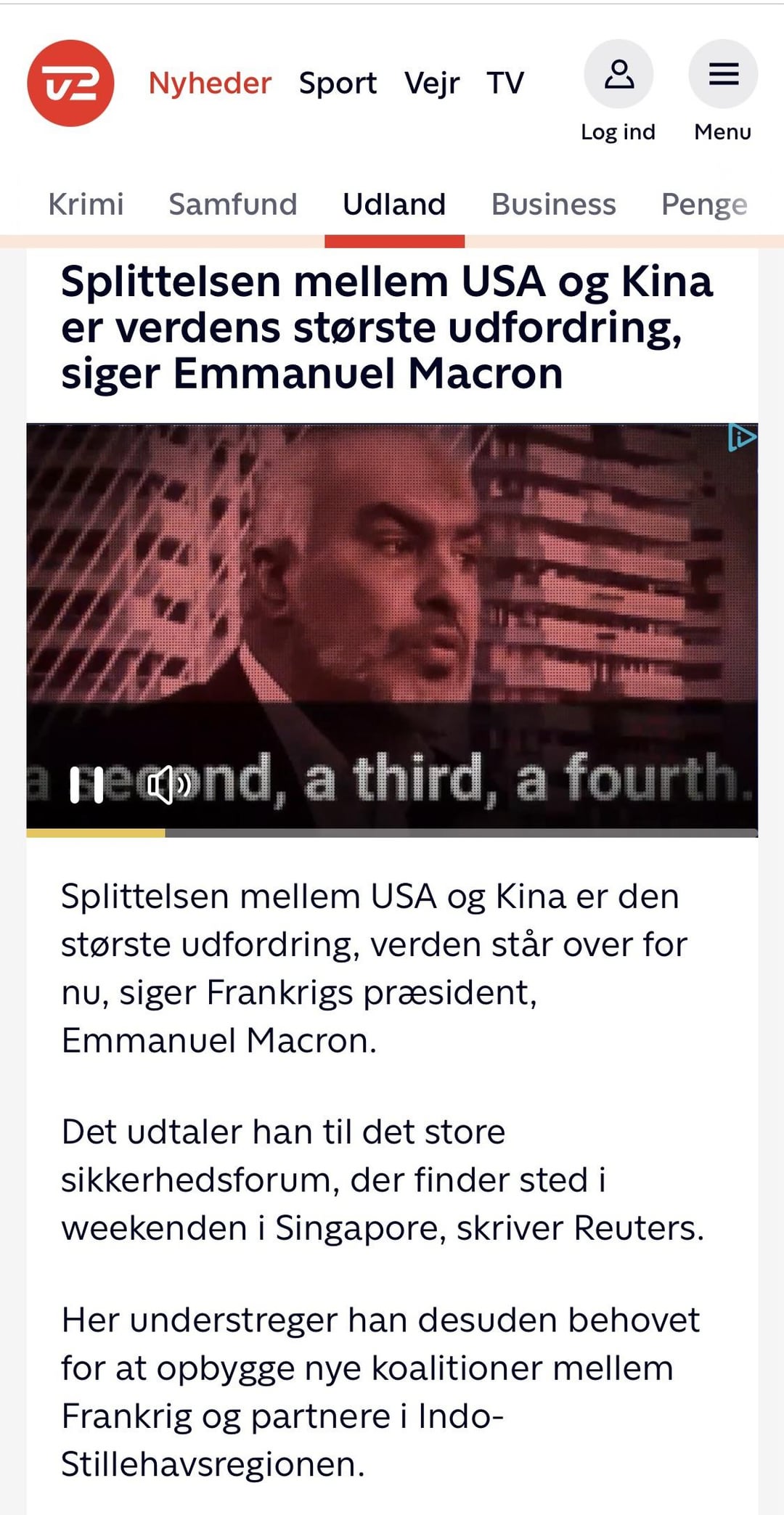The width and height of the screenshot is (784, 1515).
Task: Pause the video
Action: point(86,785)
